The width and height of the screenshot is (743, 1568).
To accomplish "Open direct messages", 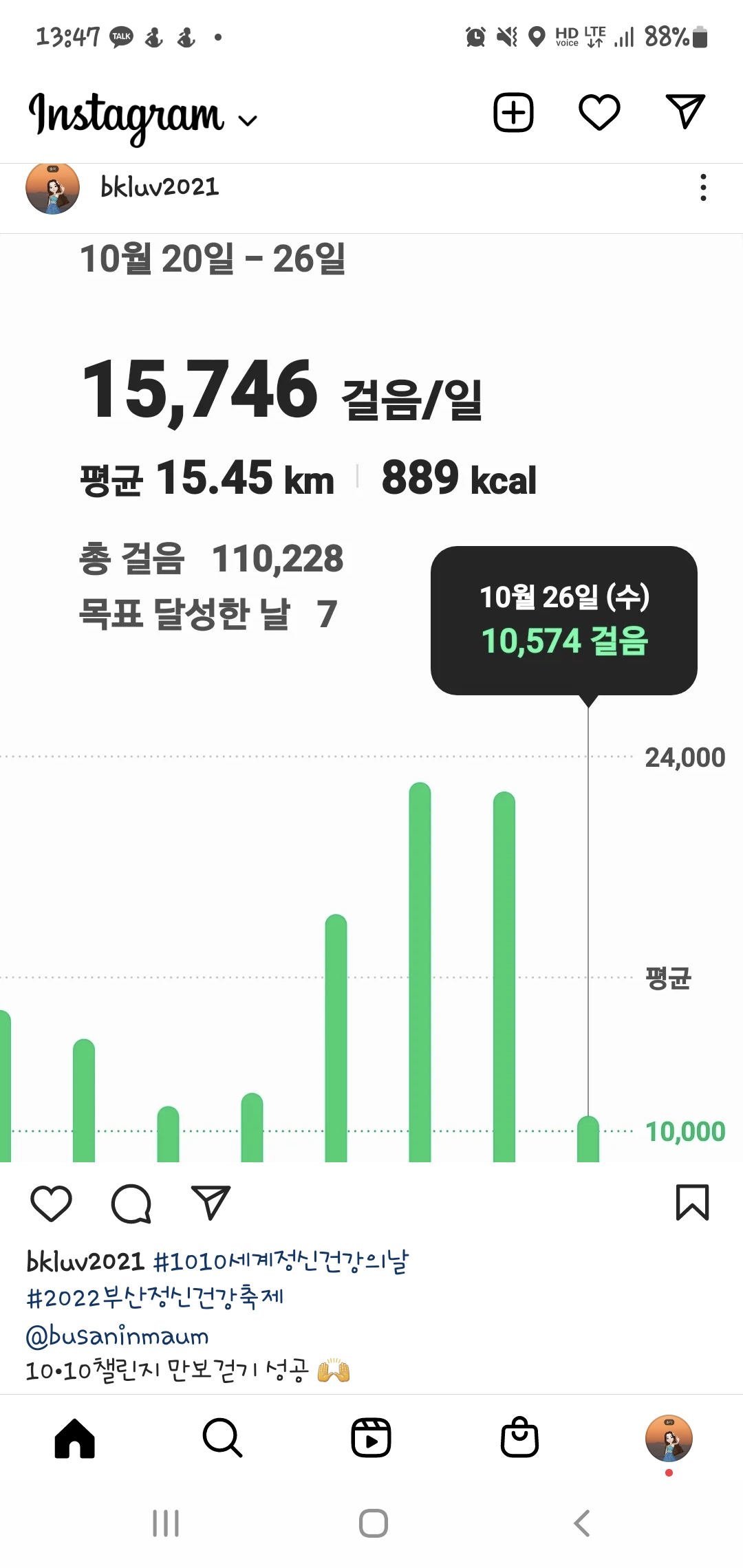I will (x=685, y=112).
